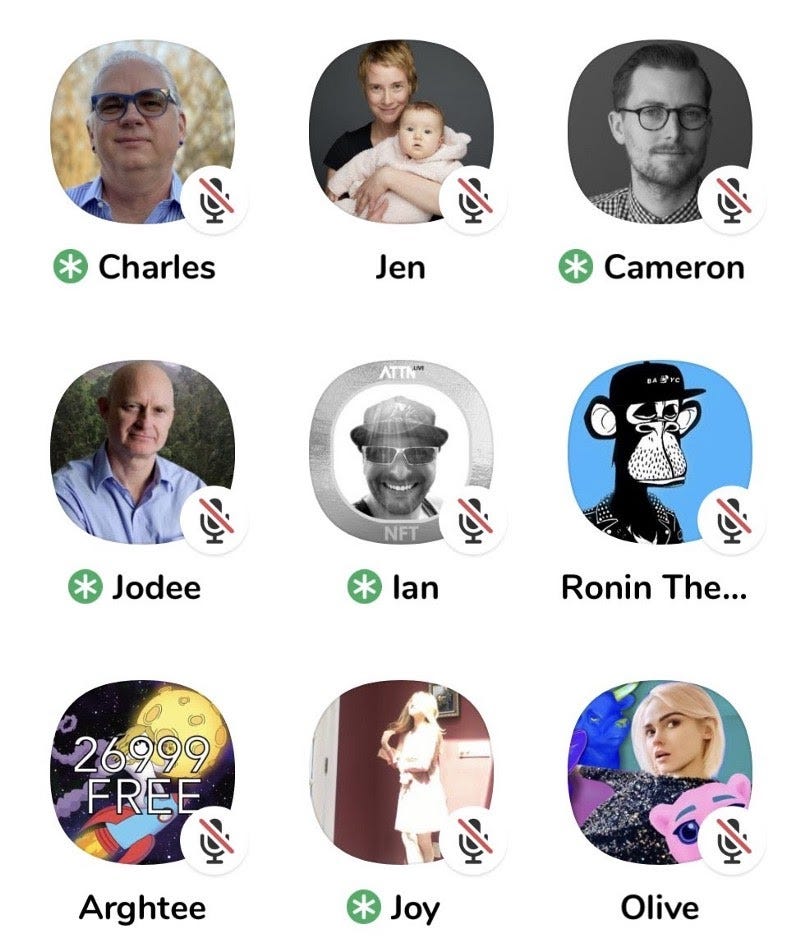
Task: Open the Ronin The... ape avatar
Action: 659,452
